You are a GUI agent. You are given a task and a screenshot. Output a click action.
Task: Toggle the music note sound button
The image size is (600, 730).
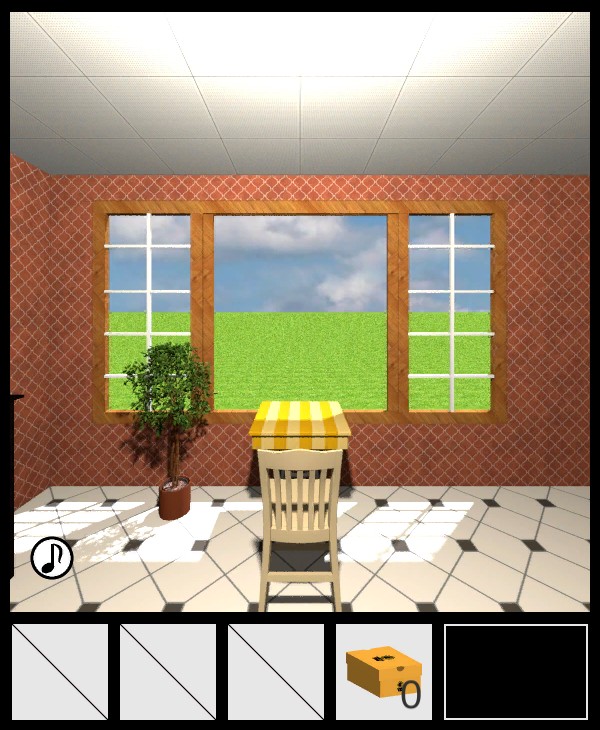[x=52, y=557]
